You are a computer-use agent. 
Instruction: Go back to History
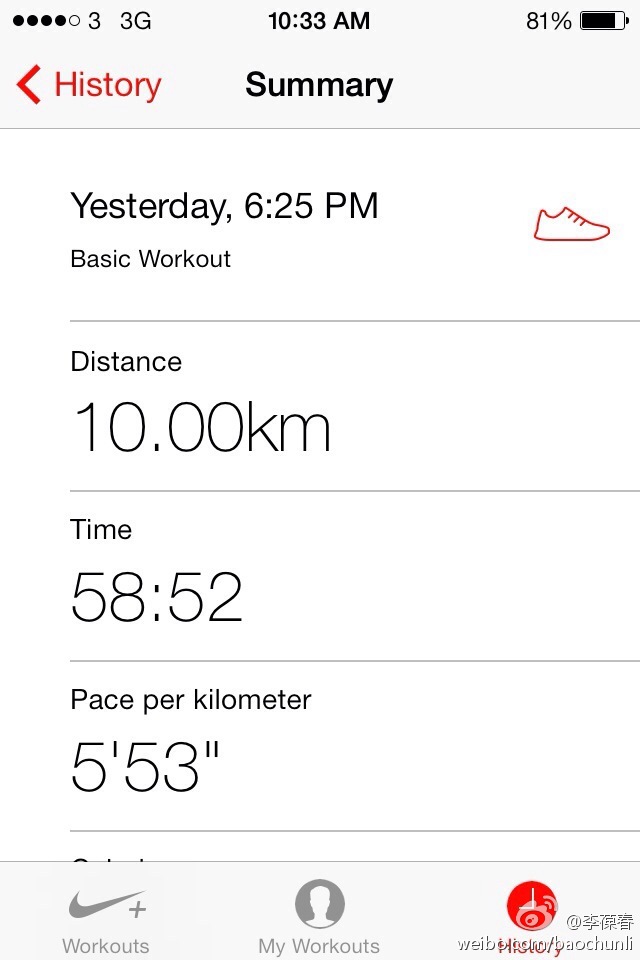89,85
